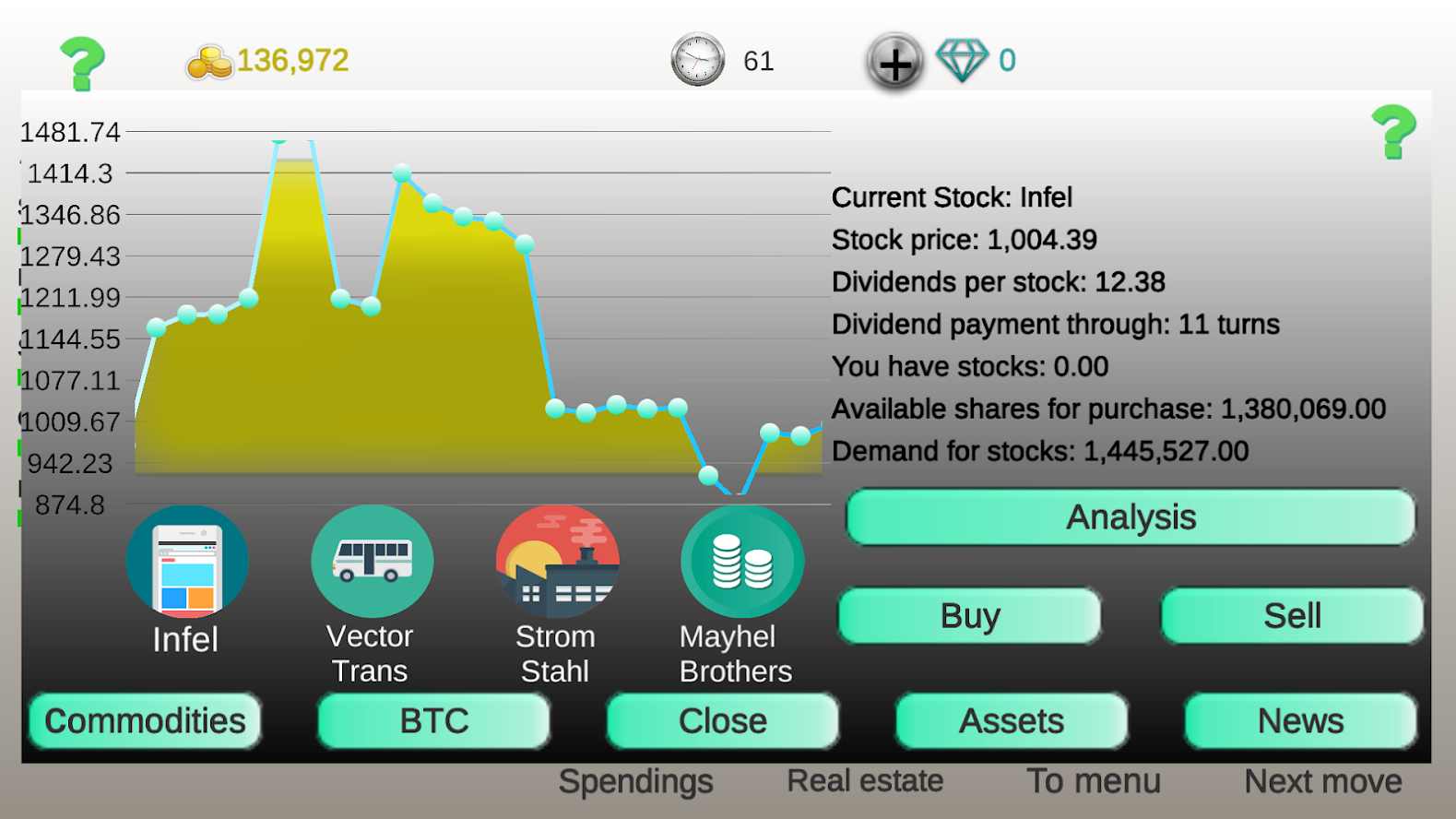
Task: Switch to Commodities
Action: click(x=145, y=721)
